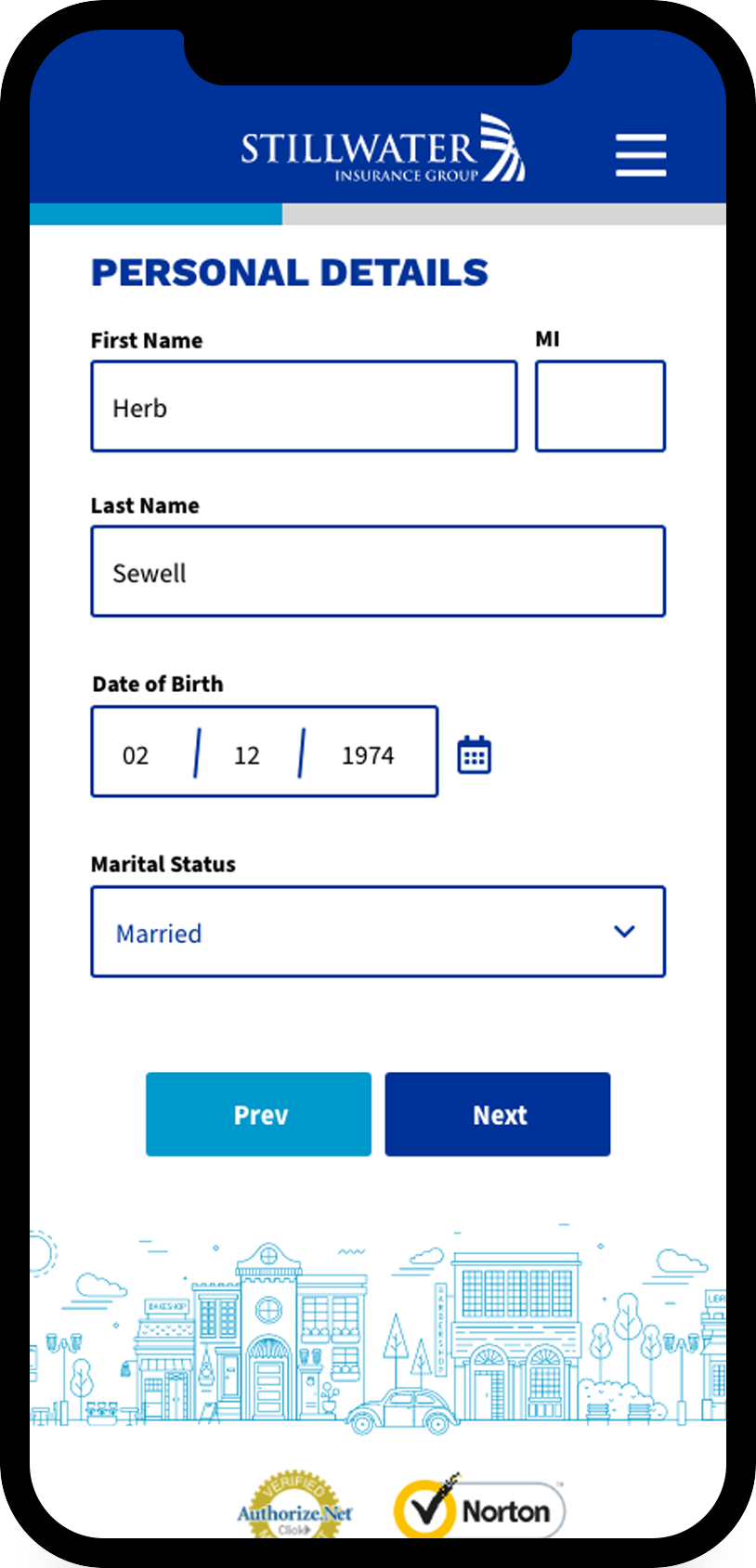This screenshot has height=1568, width=756.
Task: Open the calendar date picker icon
Action: point(475,754)
